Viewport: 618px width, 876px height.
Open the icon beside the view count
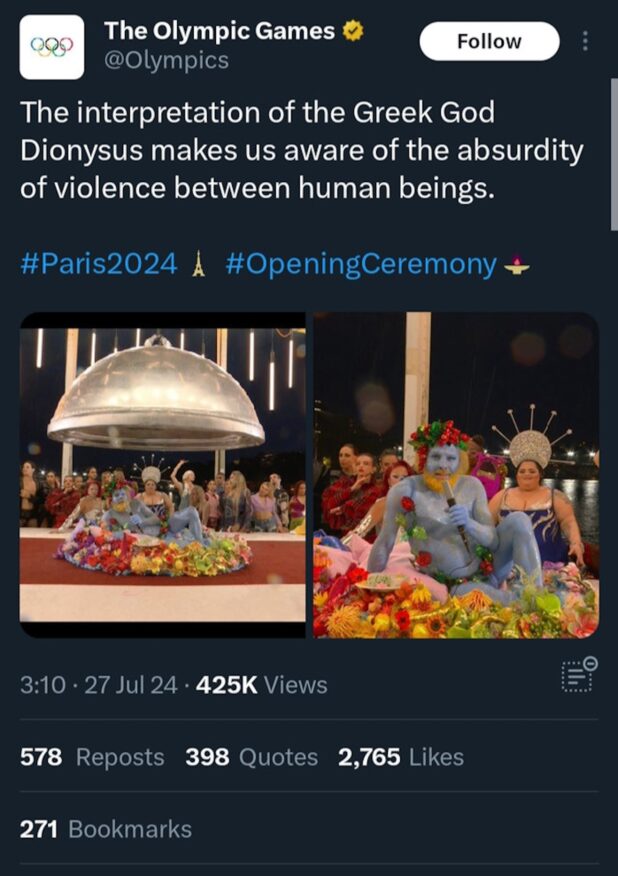tap(576, 675)
